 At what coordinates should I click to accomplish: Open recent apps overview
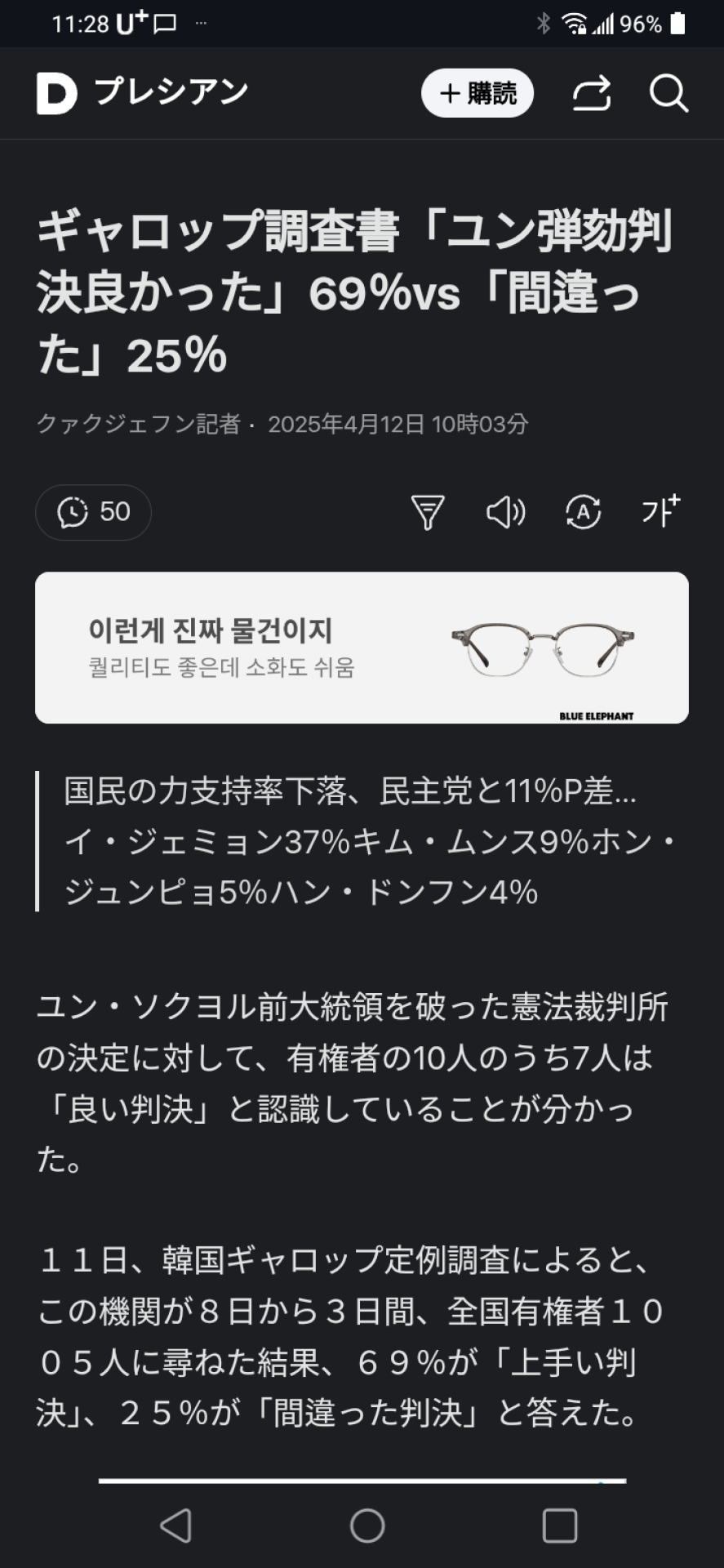tap(560, 1525)
